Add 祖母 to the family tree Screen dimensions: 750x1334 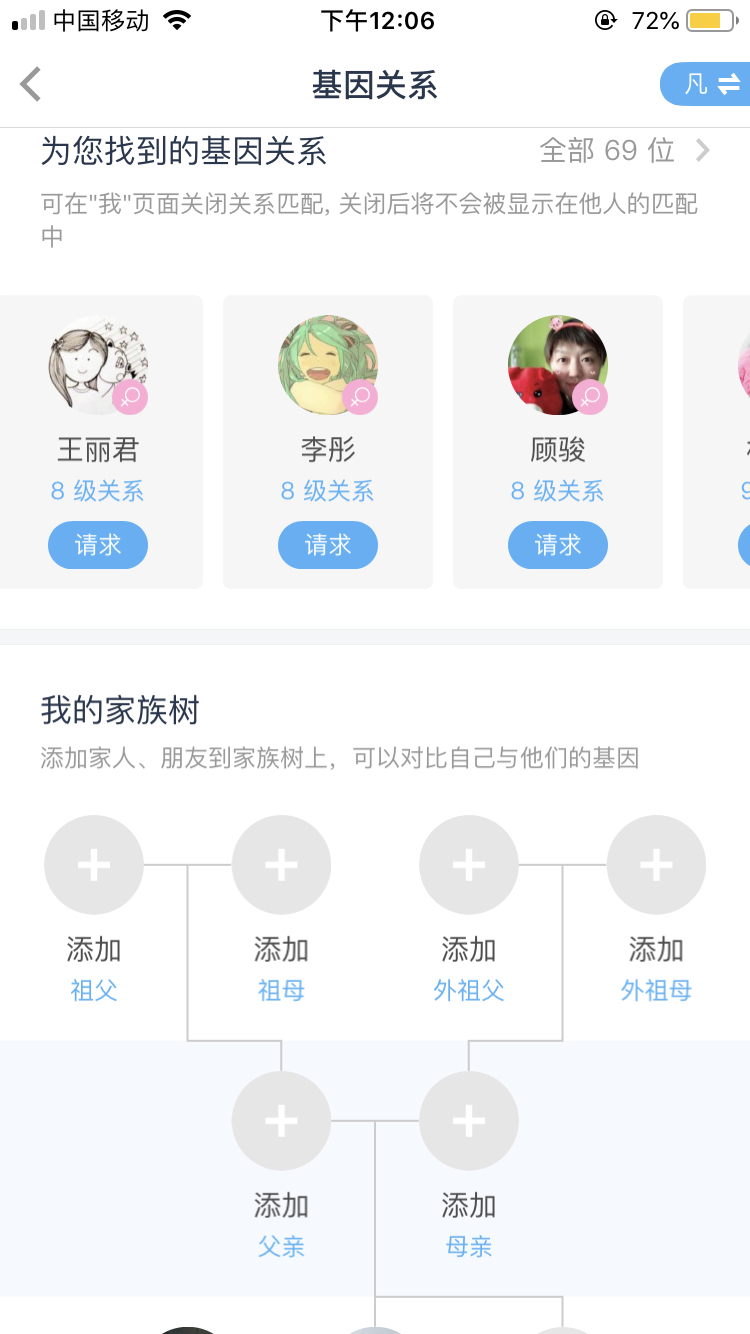(281, 865)
